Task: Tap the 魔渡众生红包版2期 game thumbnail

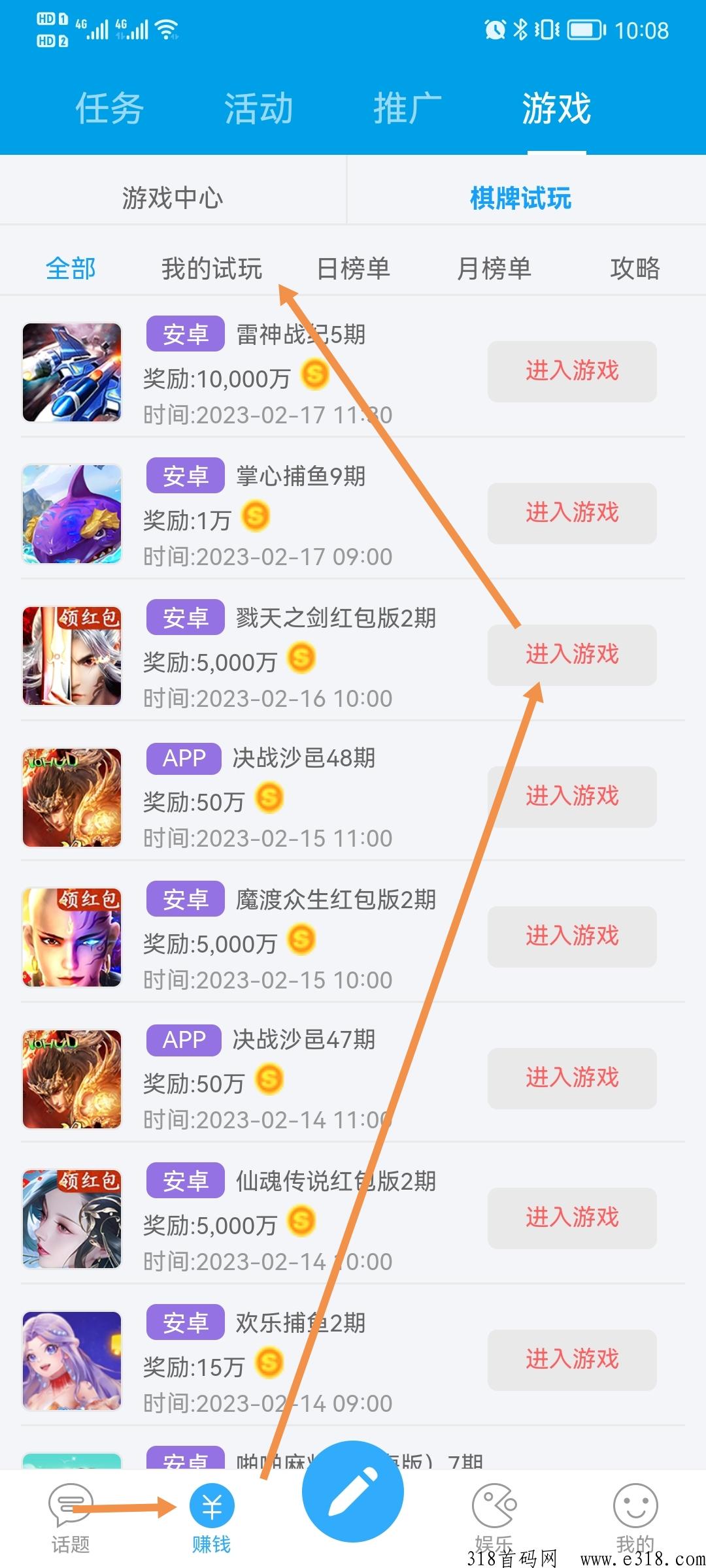Action: click(72, 938)
